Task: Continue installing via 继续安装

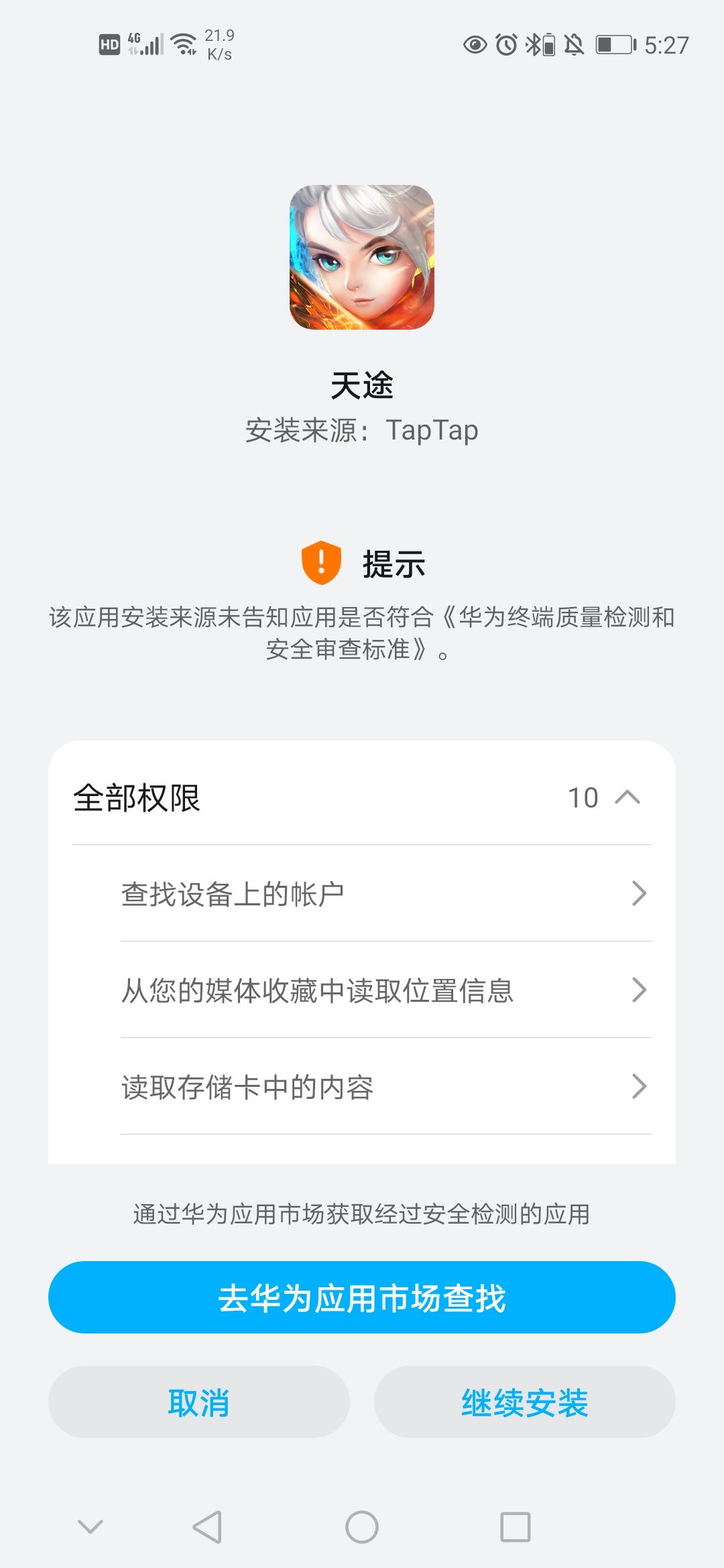Action: coord(525,1402)
